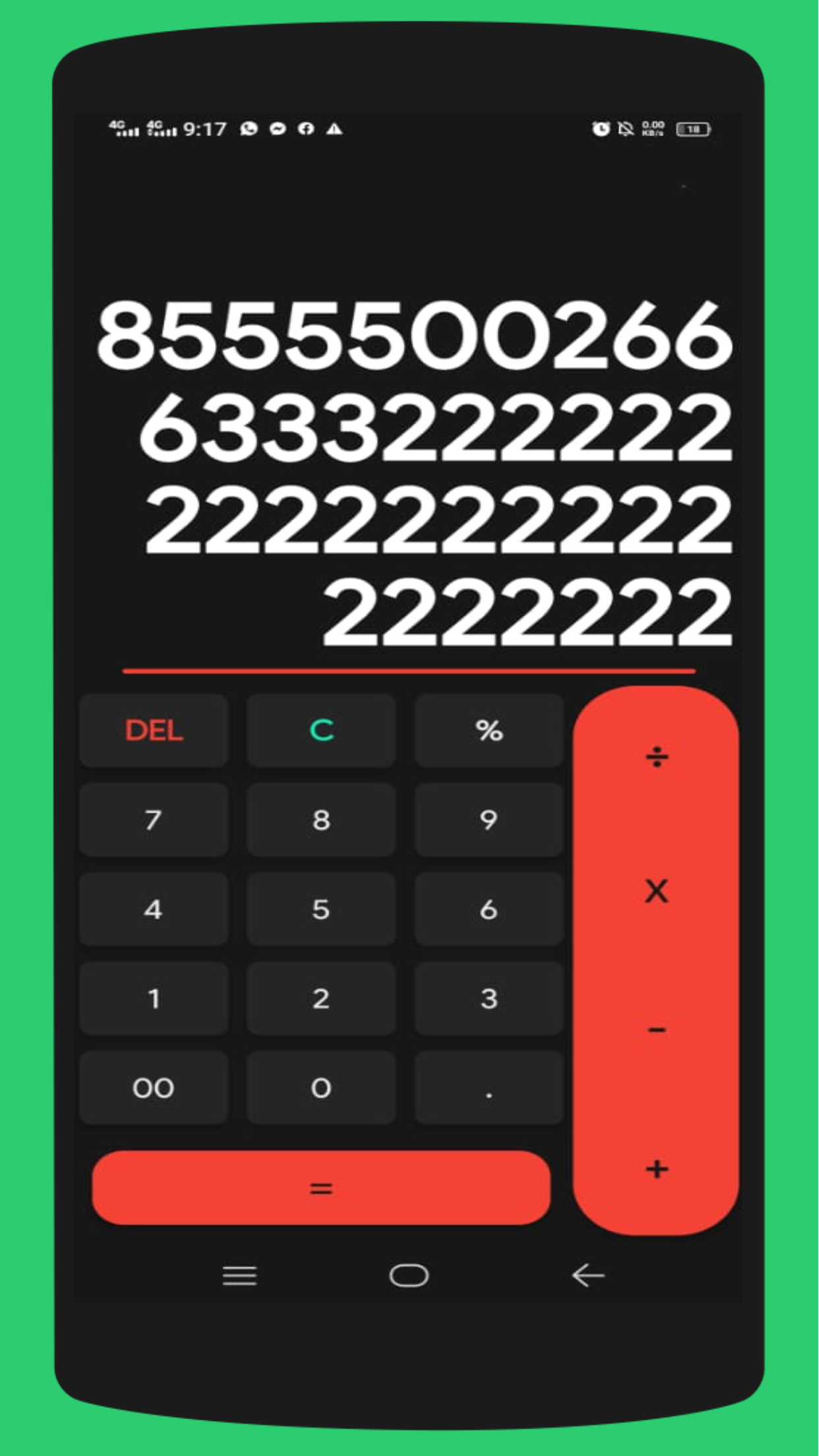Open recent apps from the navigation bar
The width and height of the screenshot is (819, 1456).
point(239,1275)
